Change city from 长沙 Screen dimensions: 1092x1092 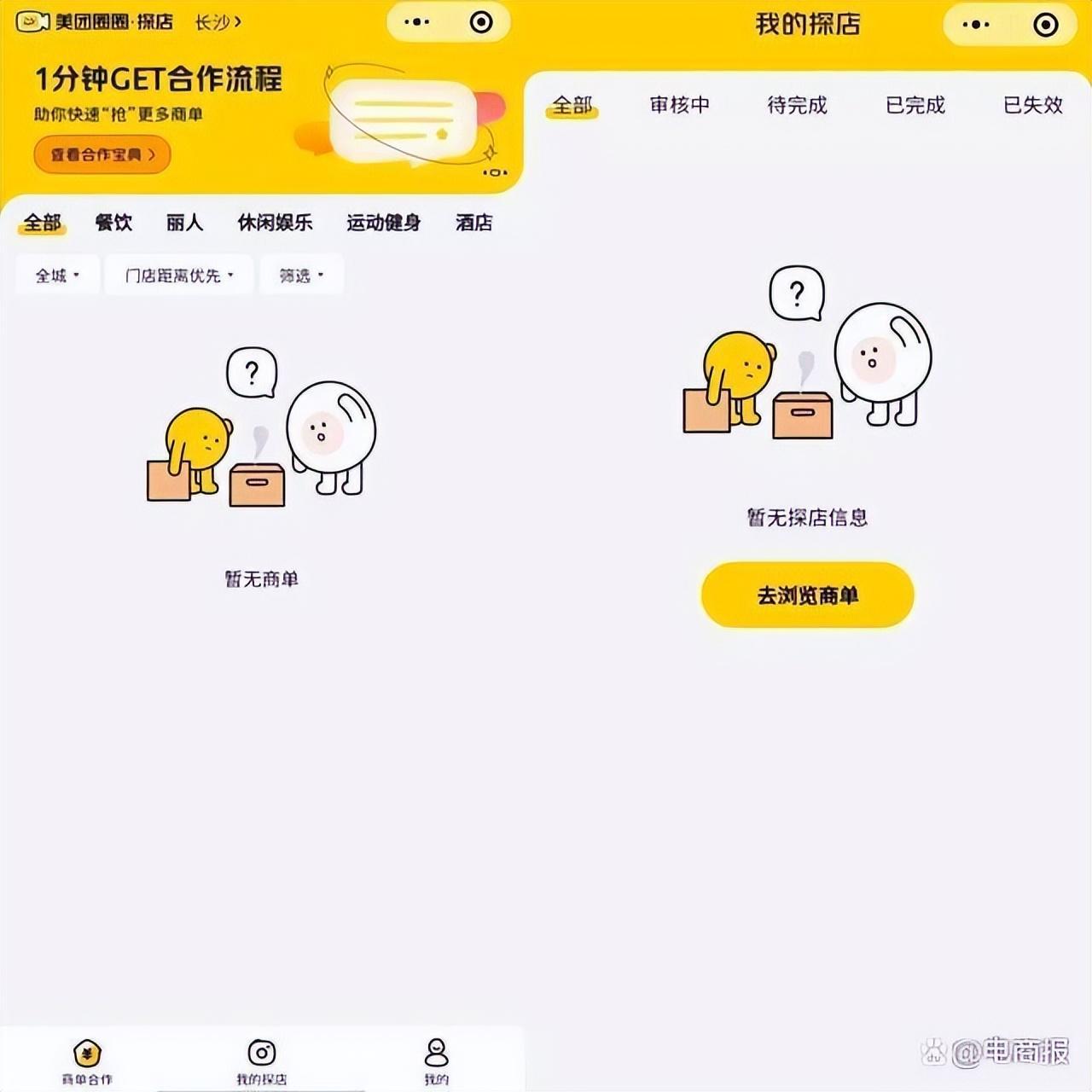218,22
